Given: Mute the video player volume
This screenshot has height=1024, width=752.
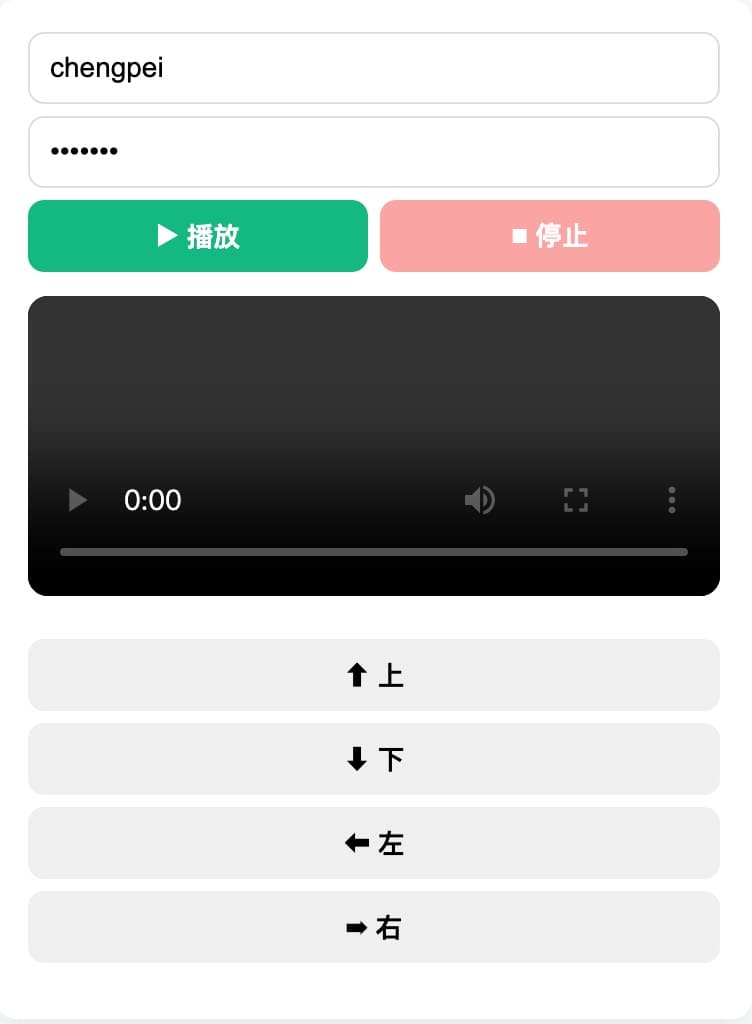Looking at the screenshot, I should (480, 500).
